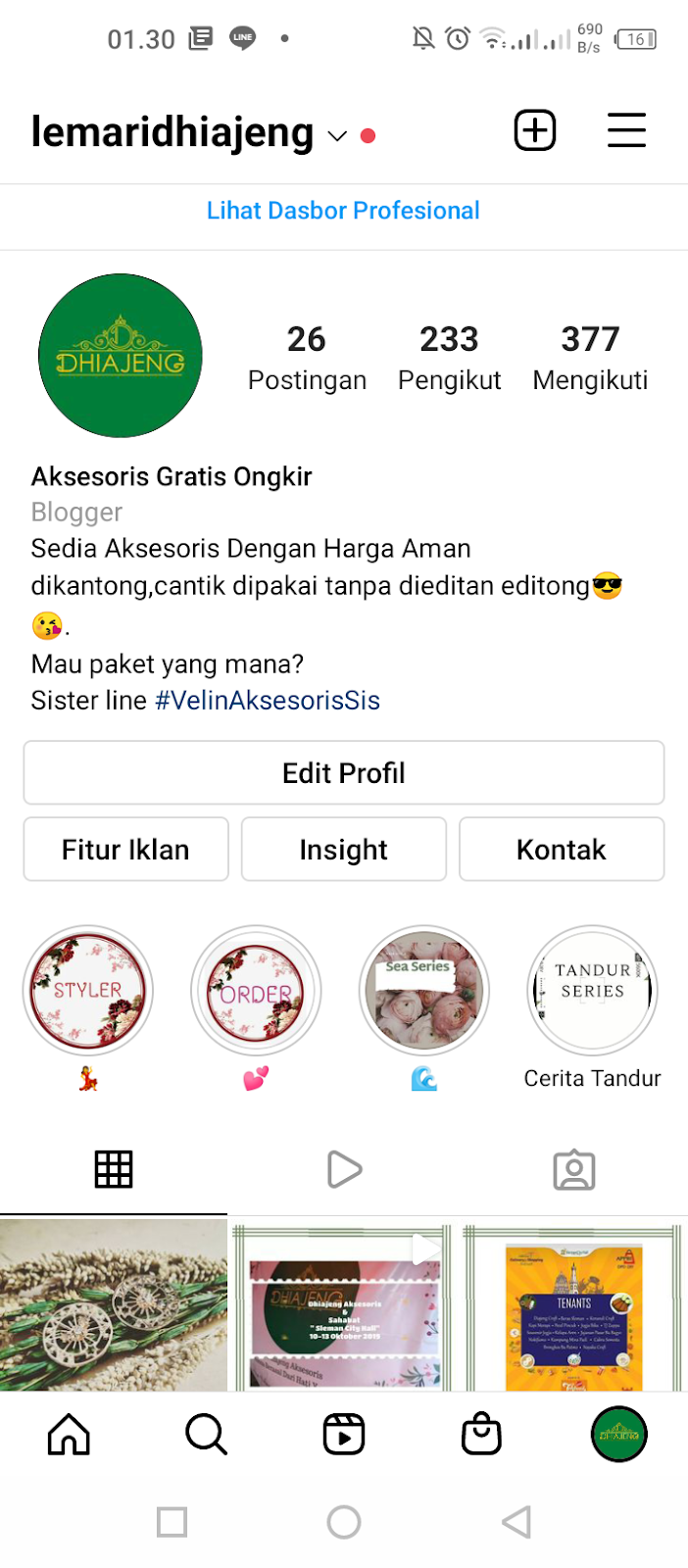The height and width of the screenshot is (1568, 688).
Task: Open Lihat Dasbor Profesional link
Action: (x=343, y=211)
